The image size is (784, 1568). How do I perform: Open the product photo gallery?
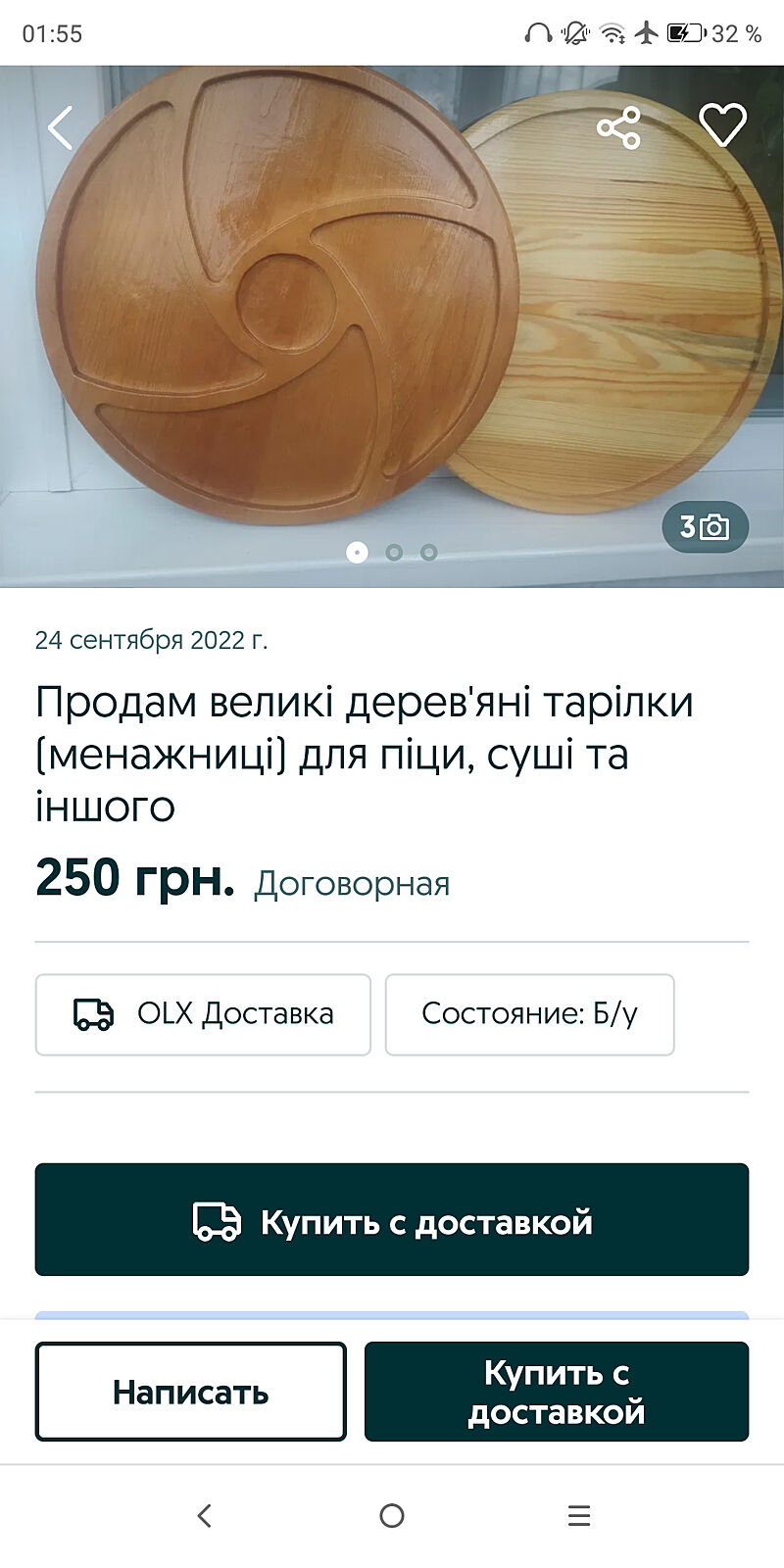pos(392,323)
